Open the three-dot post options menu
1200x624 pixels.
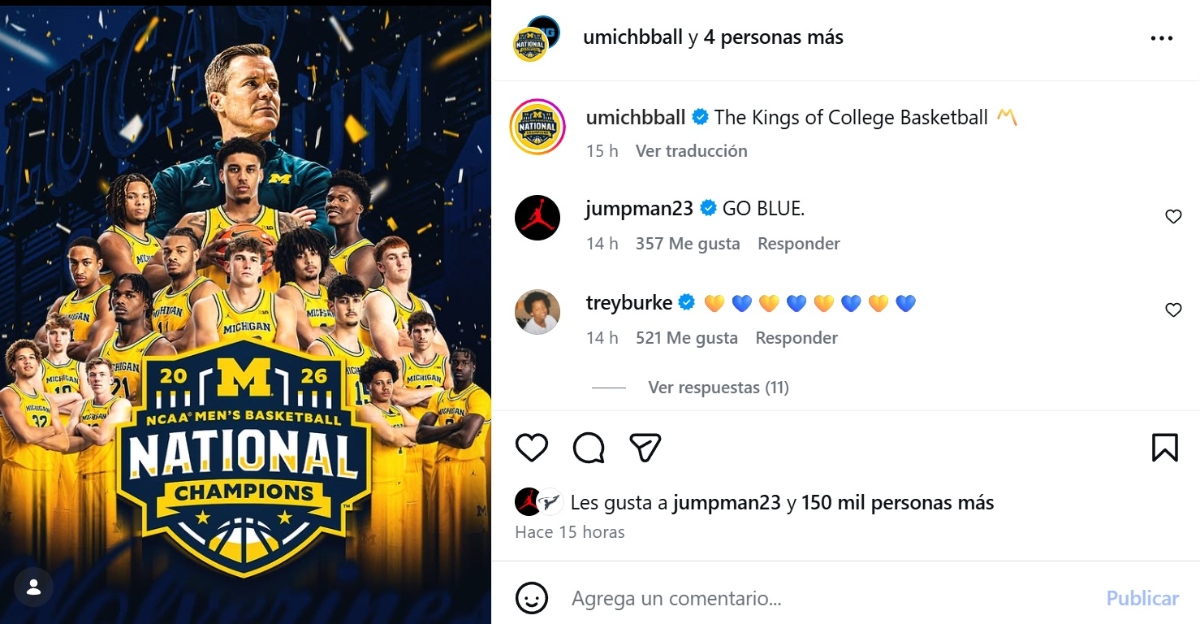1161,38
